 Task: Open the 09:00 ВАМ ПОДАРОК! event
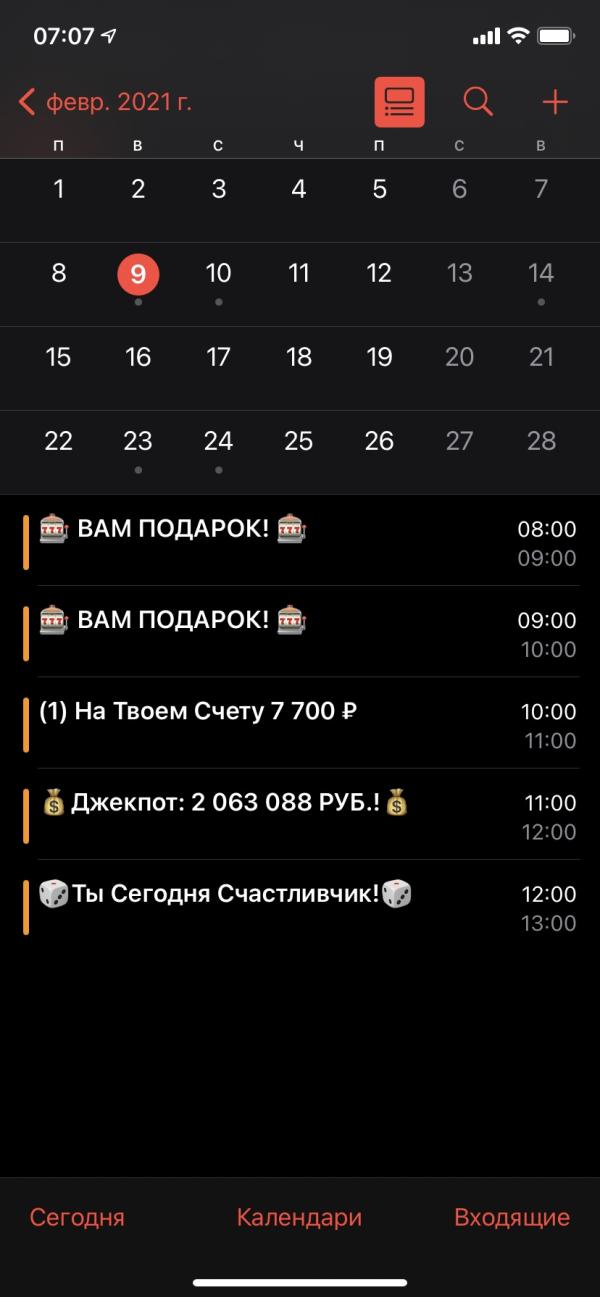click(x=300, y=632)
